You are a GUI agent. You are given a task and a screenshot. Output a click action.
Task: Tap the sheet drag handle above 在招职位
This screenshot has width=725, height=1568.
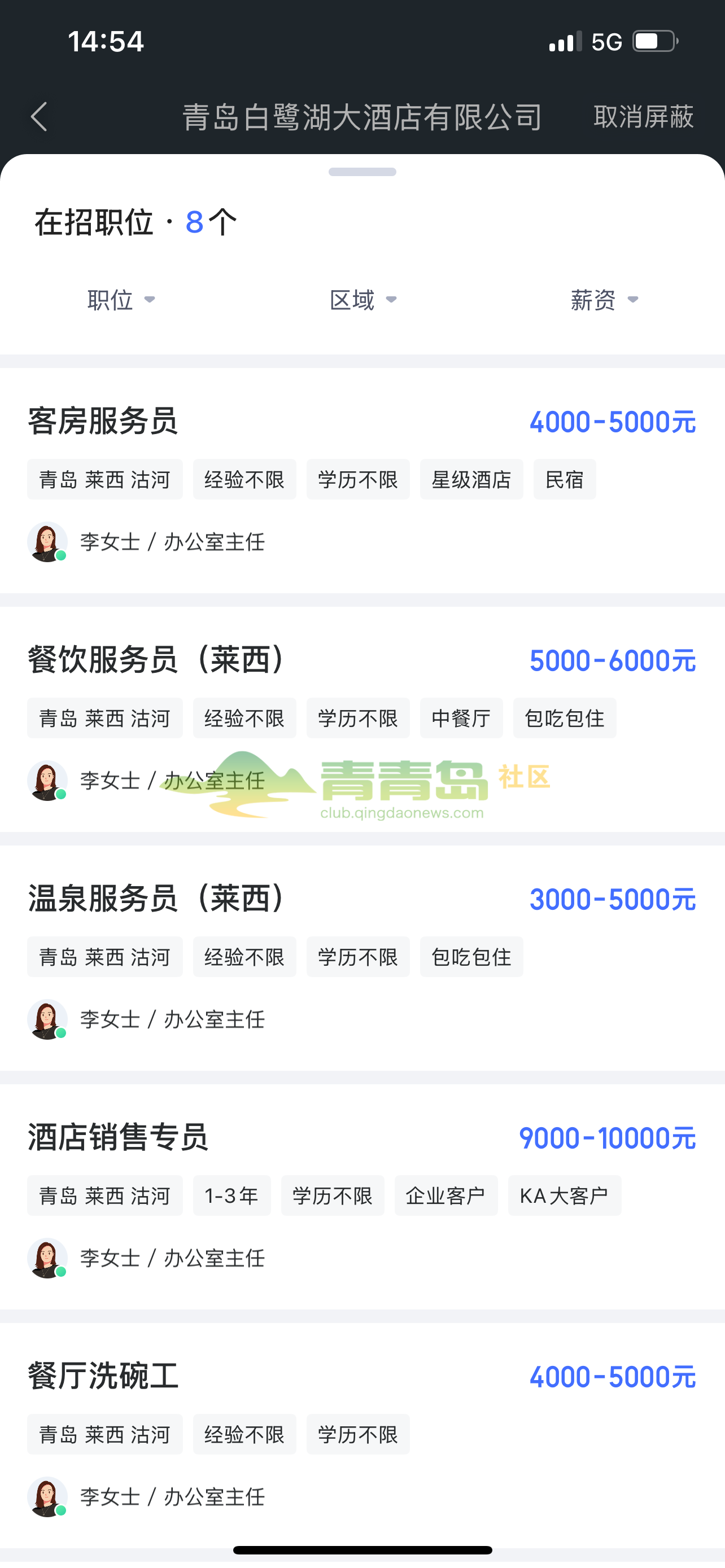(362, 172)
